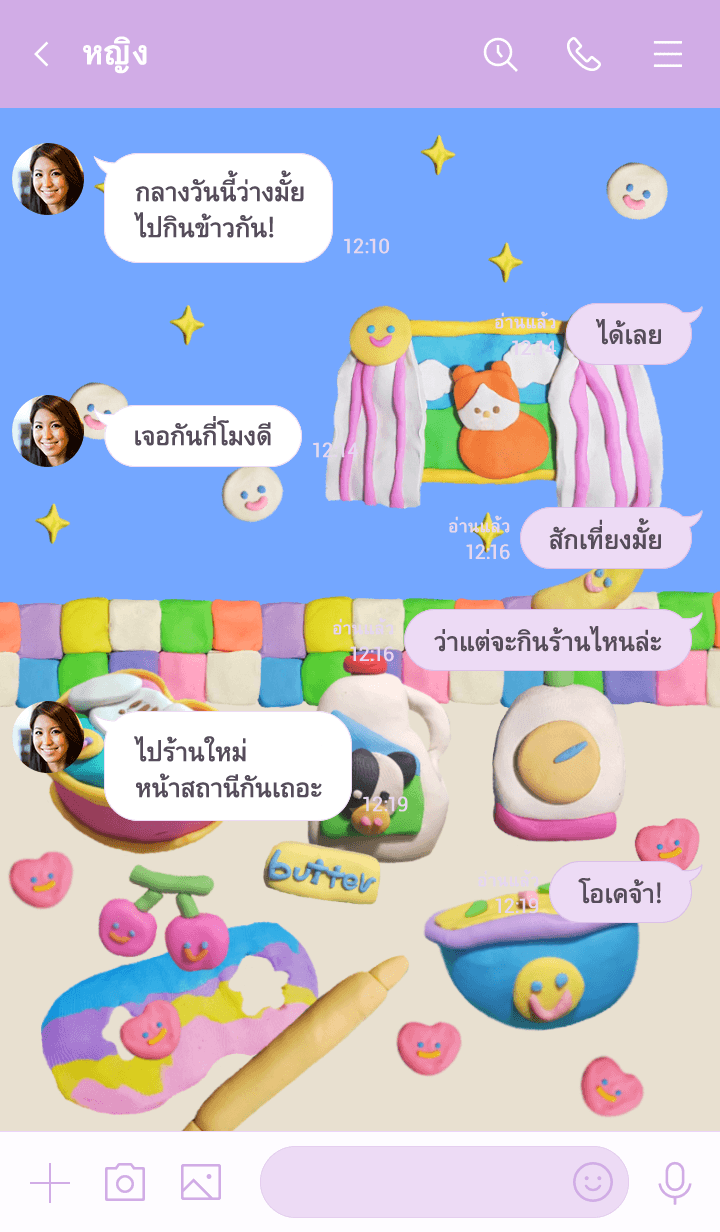
Task: Open the plus attachment options
Action: [x=50, y=1183]
